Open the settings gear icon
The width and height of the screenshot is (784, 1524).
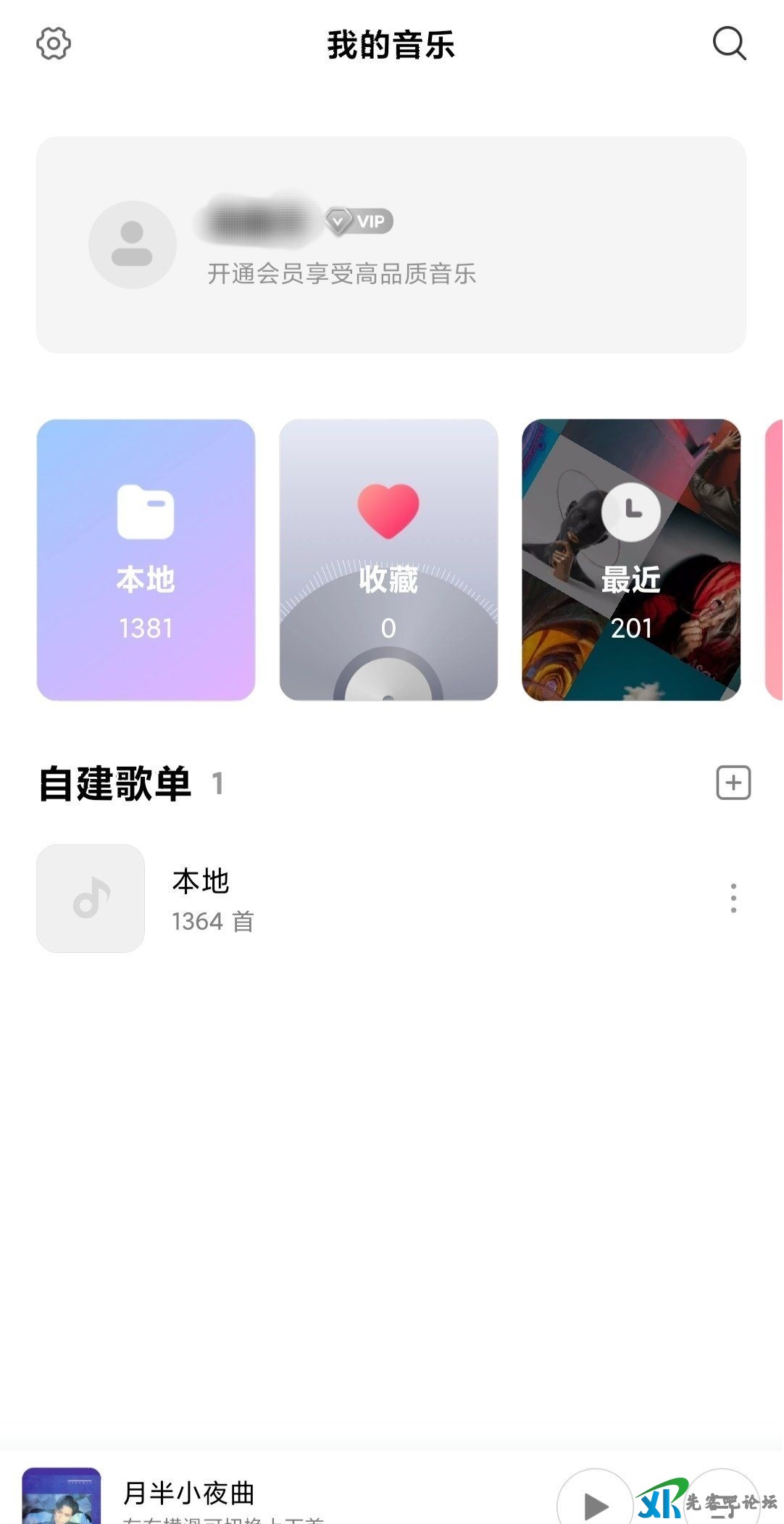[54, 44]
